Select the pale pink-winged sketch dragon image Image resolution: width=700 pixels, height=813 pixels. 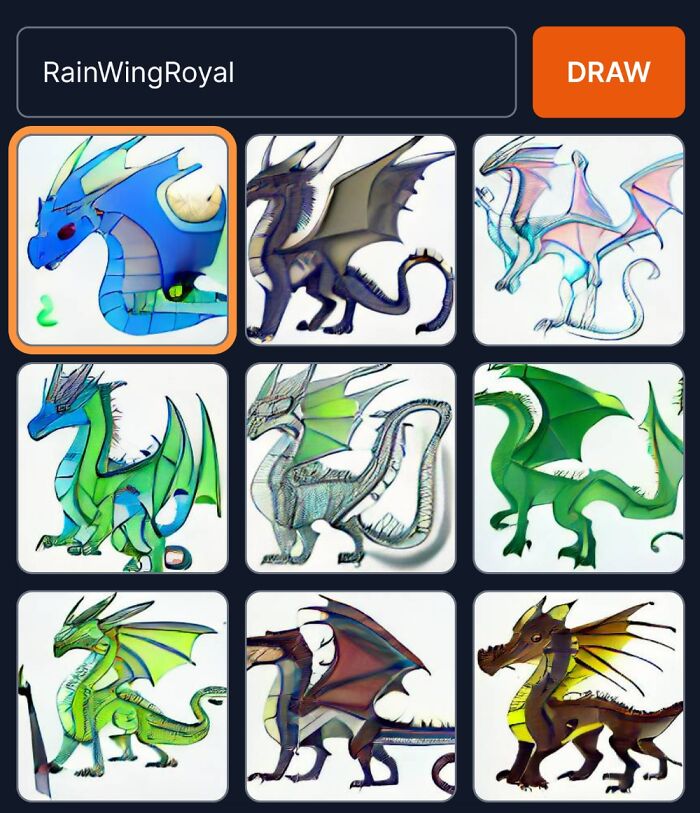[x=578, y=240]
